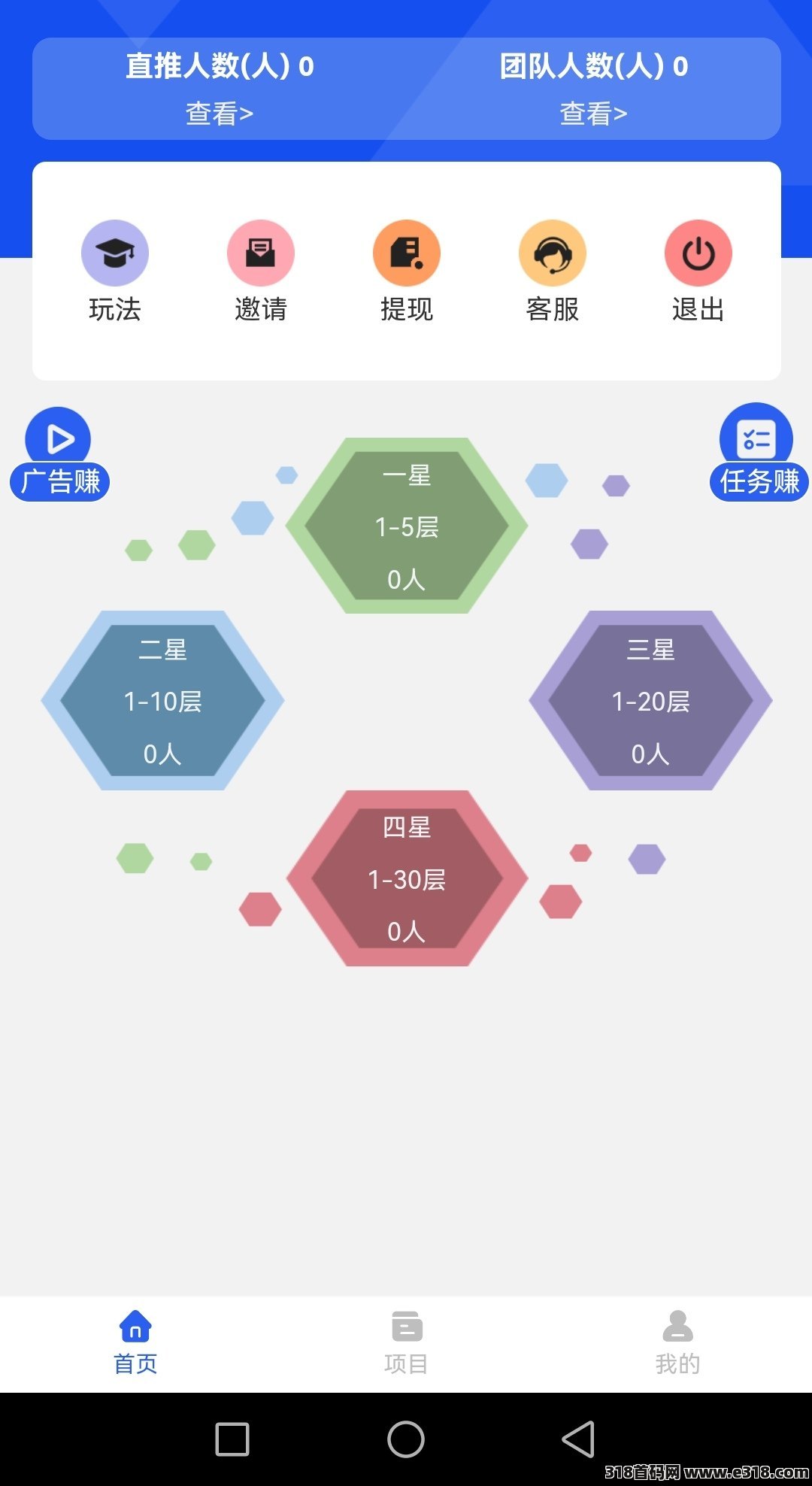This screenshot has height=1486, width=812.
Task: Switch to the 项目 projects tab
Action: coord(406,1343)
